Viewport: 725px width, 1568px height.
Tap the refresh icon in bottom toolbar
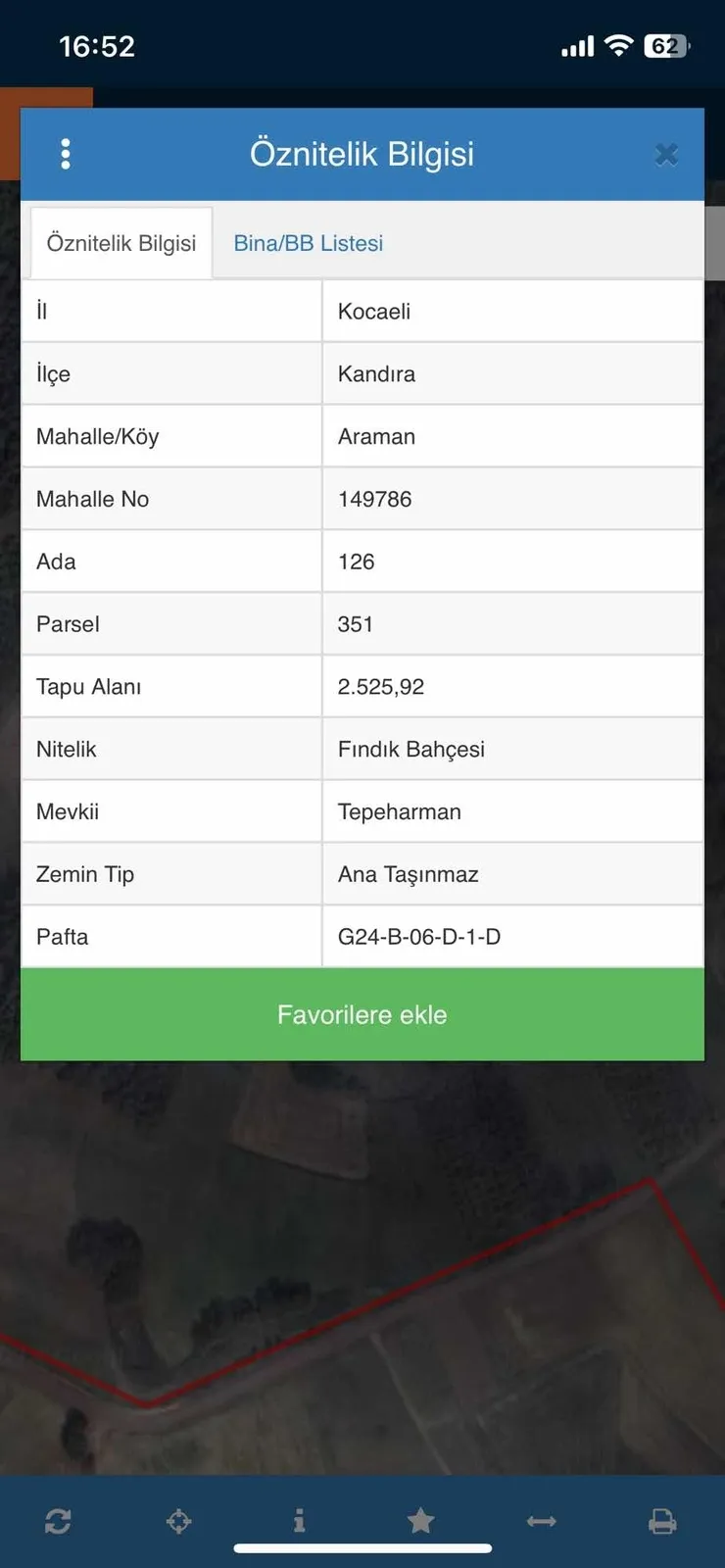point(58,1521)
